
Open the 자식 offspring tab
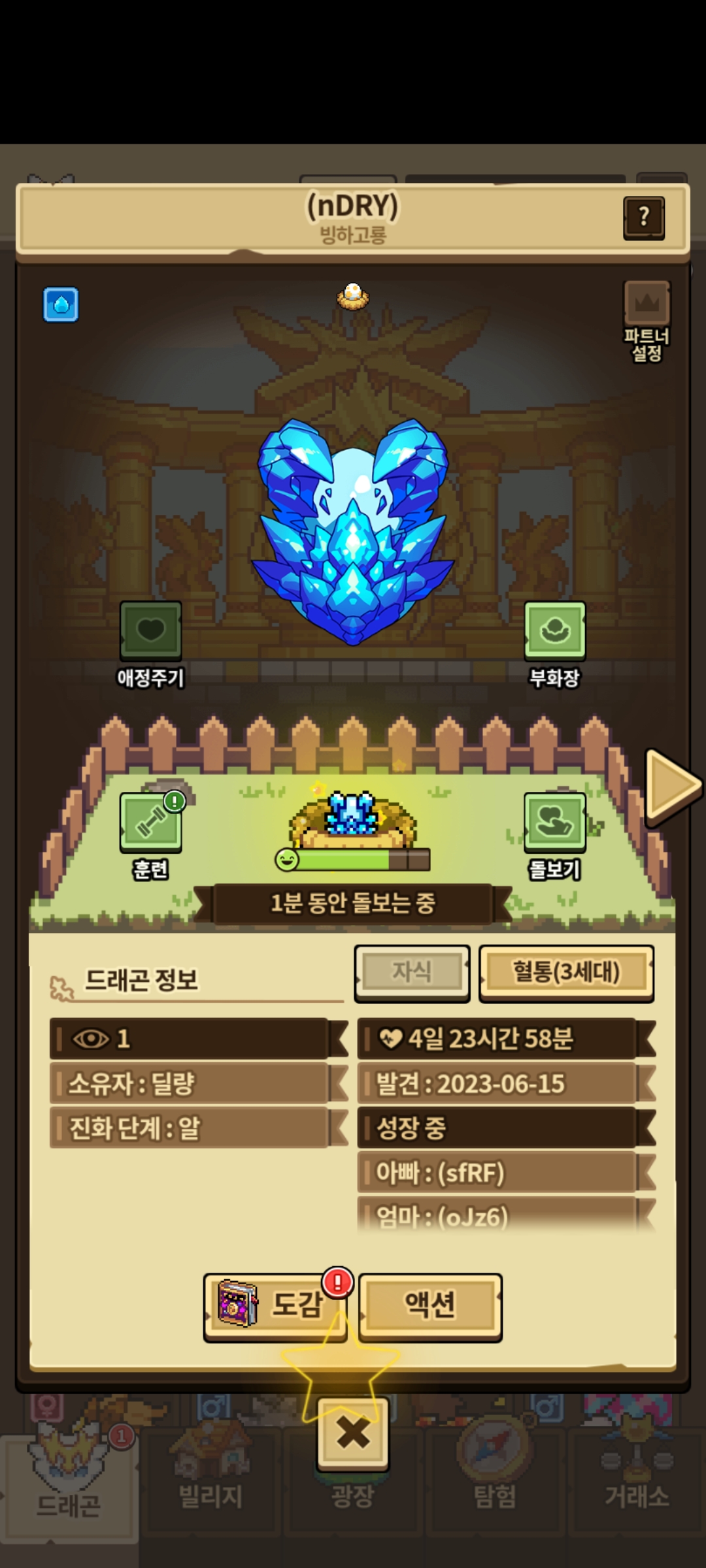[412, 972]
